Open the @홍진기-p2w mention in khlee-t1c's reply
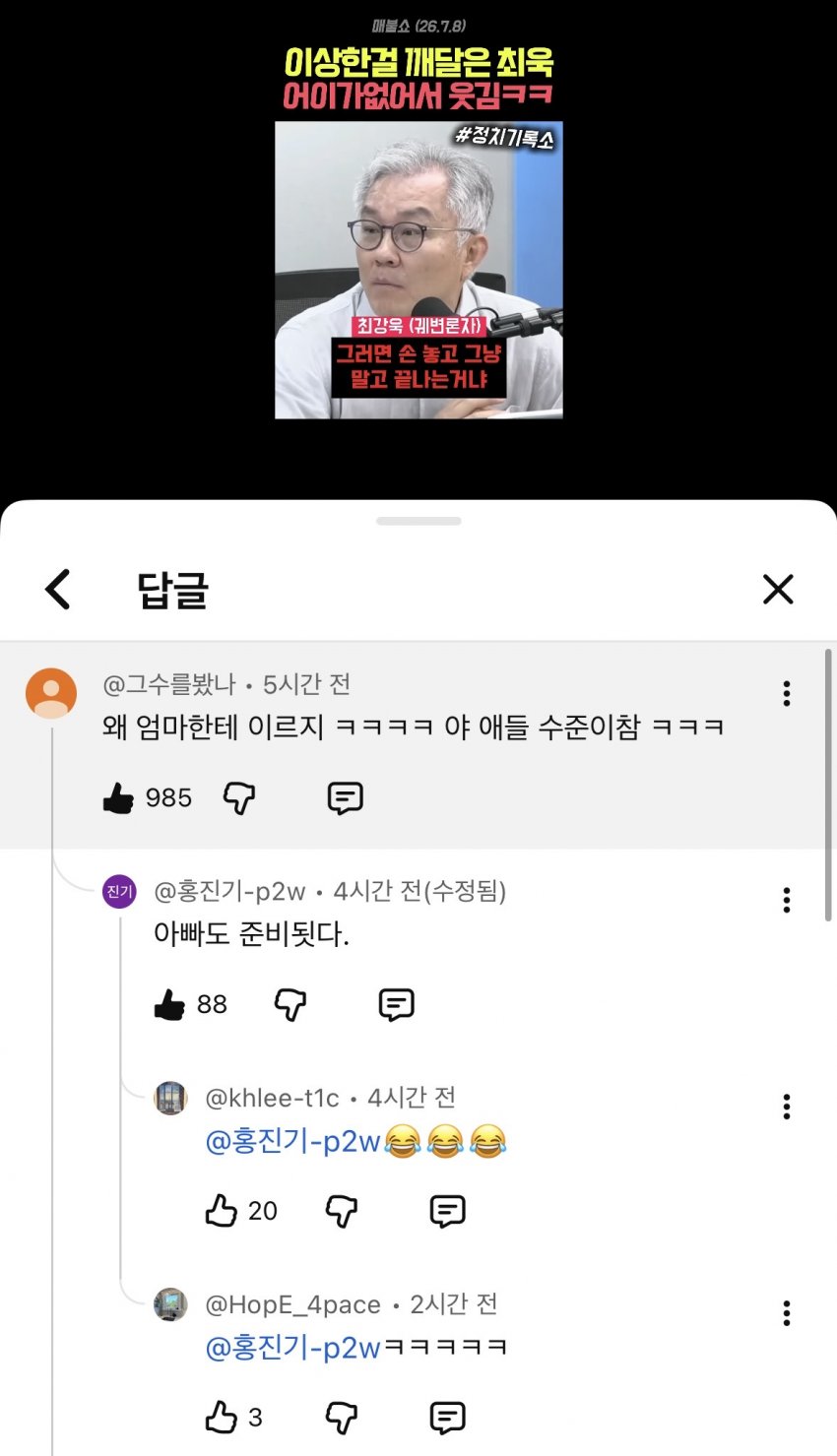This screenshot has width=837, height=1456. tap(292, 1142)
